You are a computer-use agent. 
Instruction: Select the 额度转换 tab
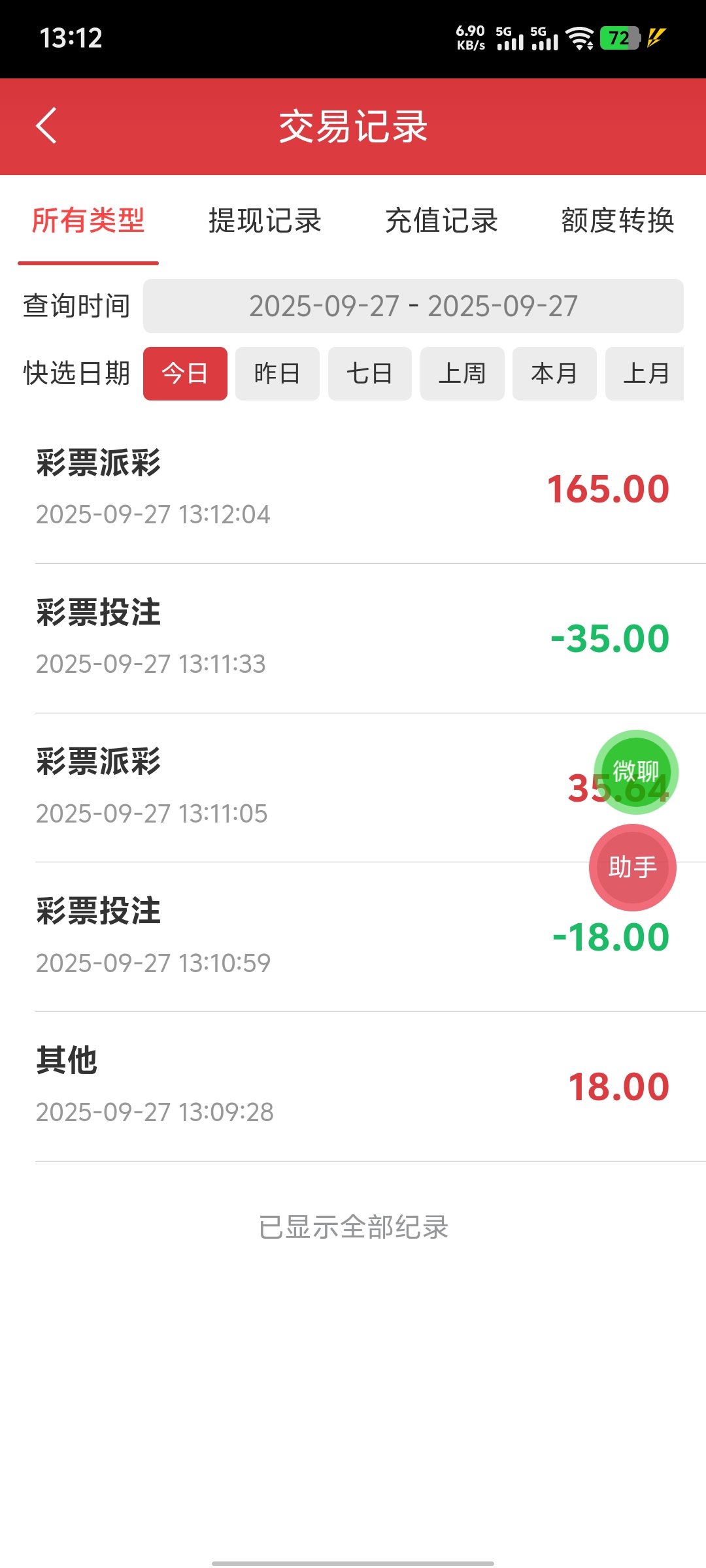coord(618,221)
